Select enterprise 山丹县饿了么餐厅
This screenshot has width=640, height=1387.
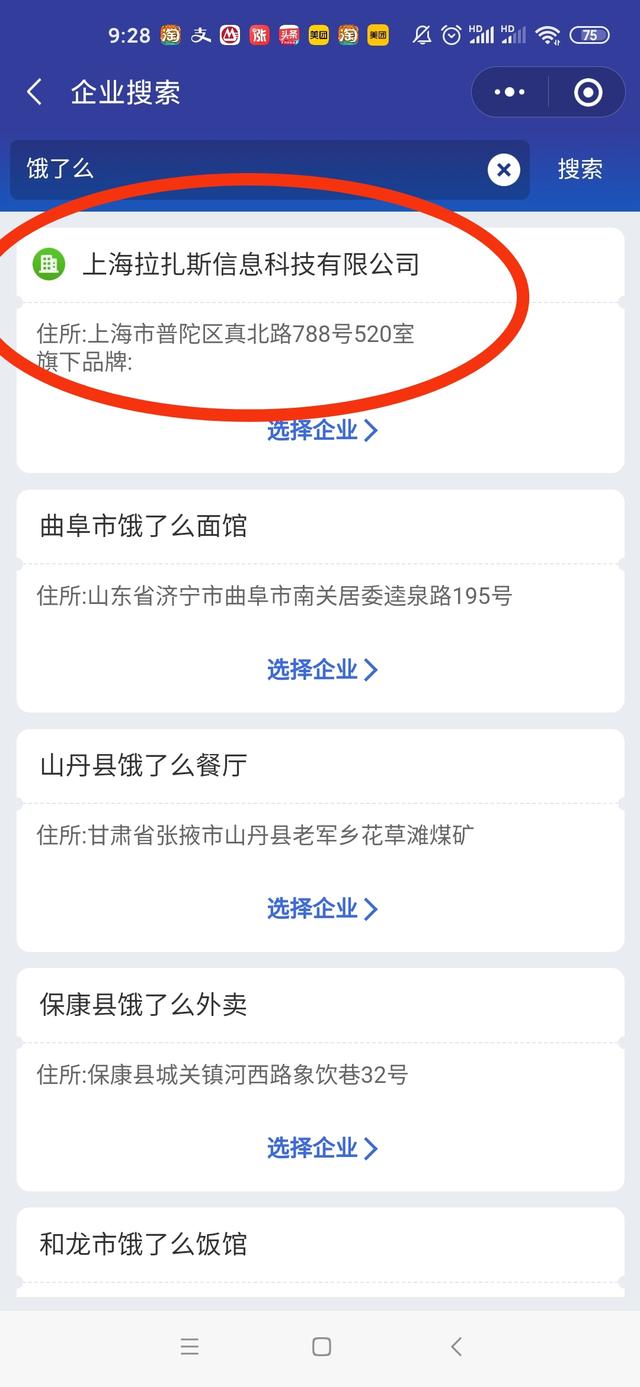click(322, 909)
